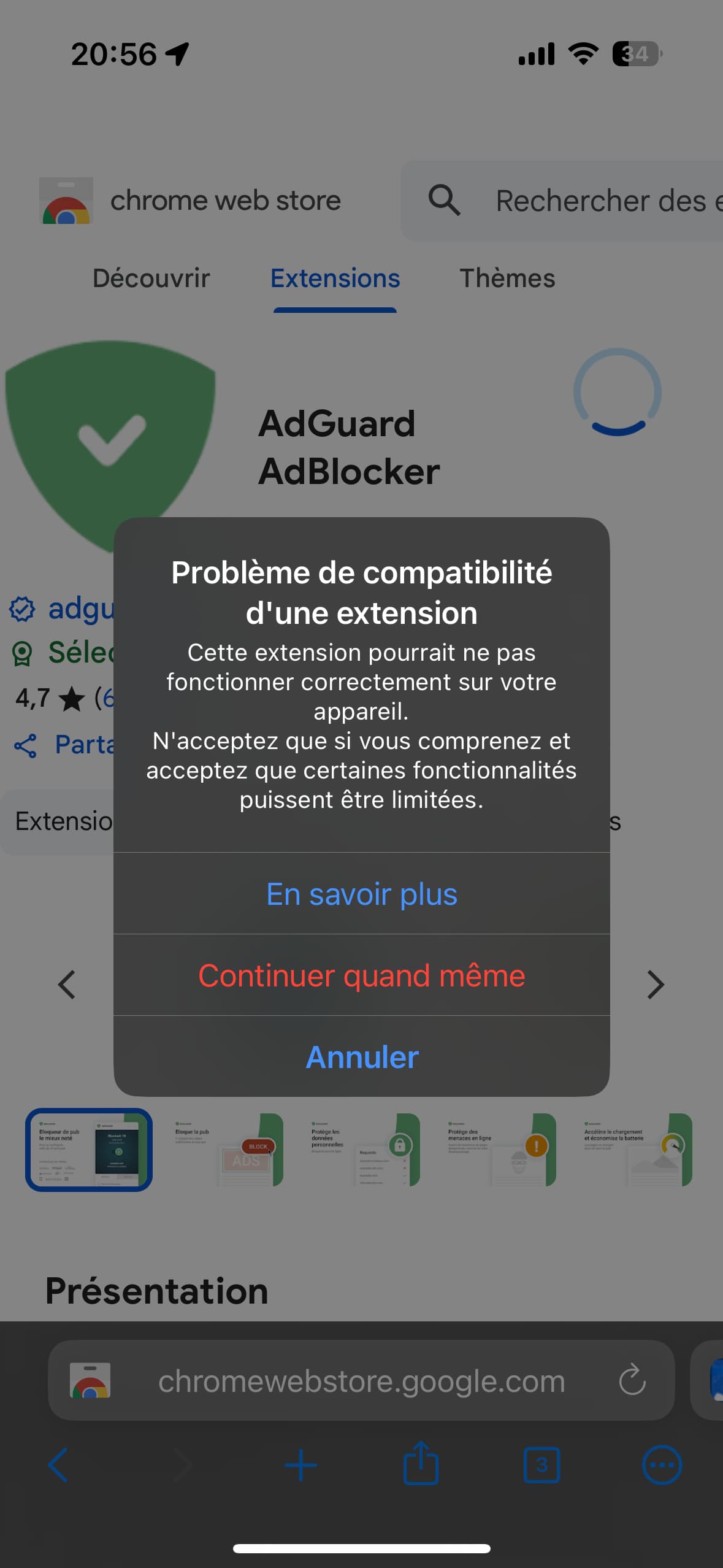The height and width of the screenshot is (1568, 723).
Task: Reload the page from the address bar
Action: [632, 1380]
